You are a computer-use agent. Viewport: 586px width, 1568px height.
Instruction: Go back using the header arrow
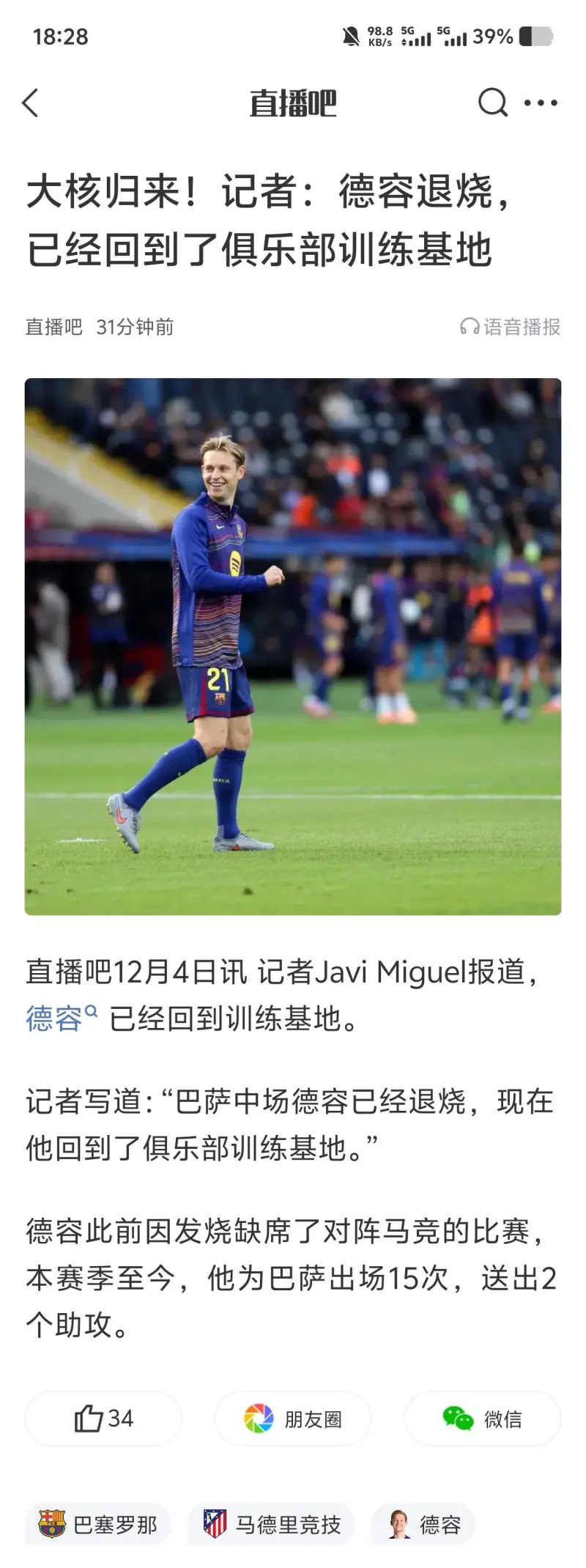pos(31,103)
